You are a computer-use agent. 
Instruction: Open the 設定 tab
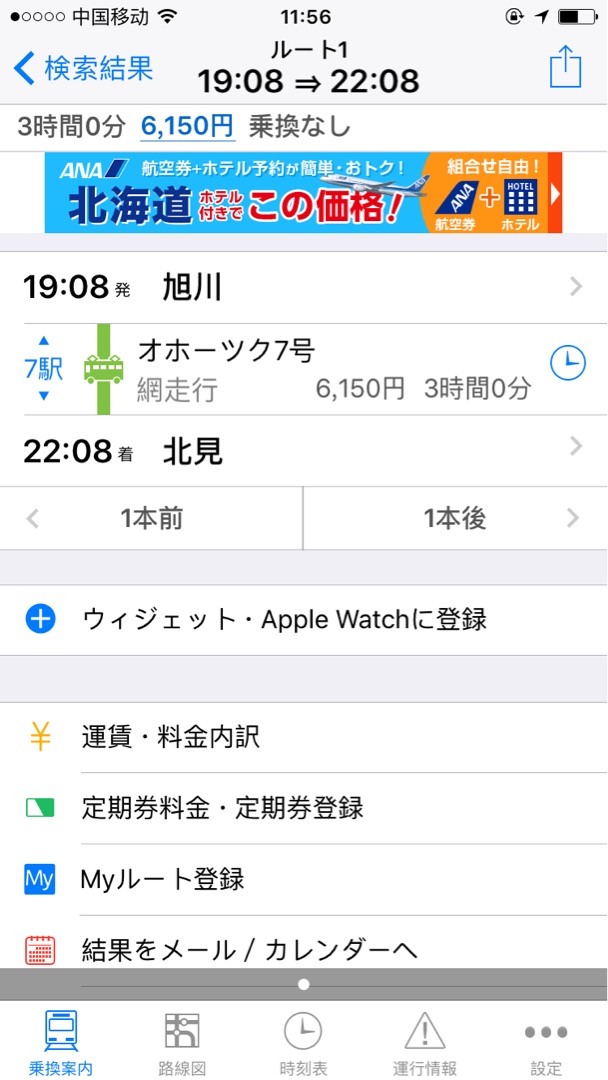coord(545,1040)
